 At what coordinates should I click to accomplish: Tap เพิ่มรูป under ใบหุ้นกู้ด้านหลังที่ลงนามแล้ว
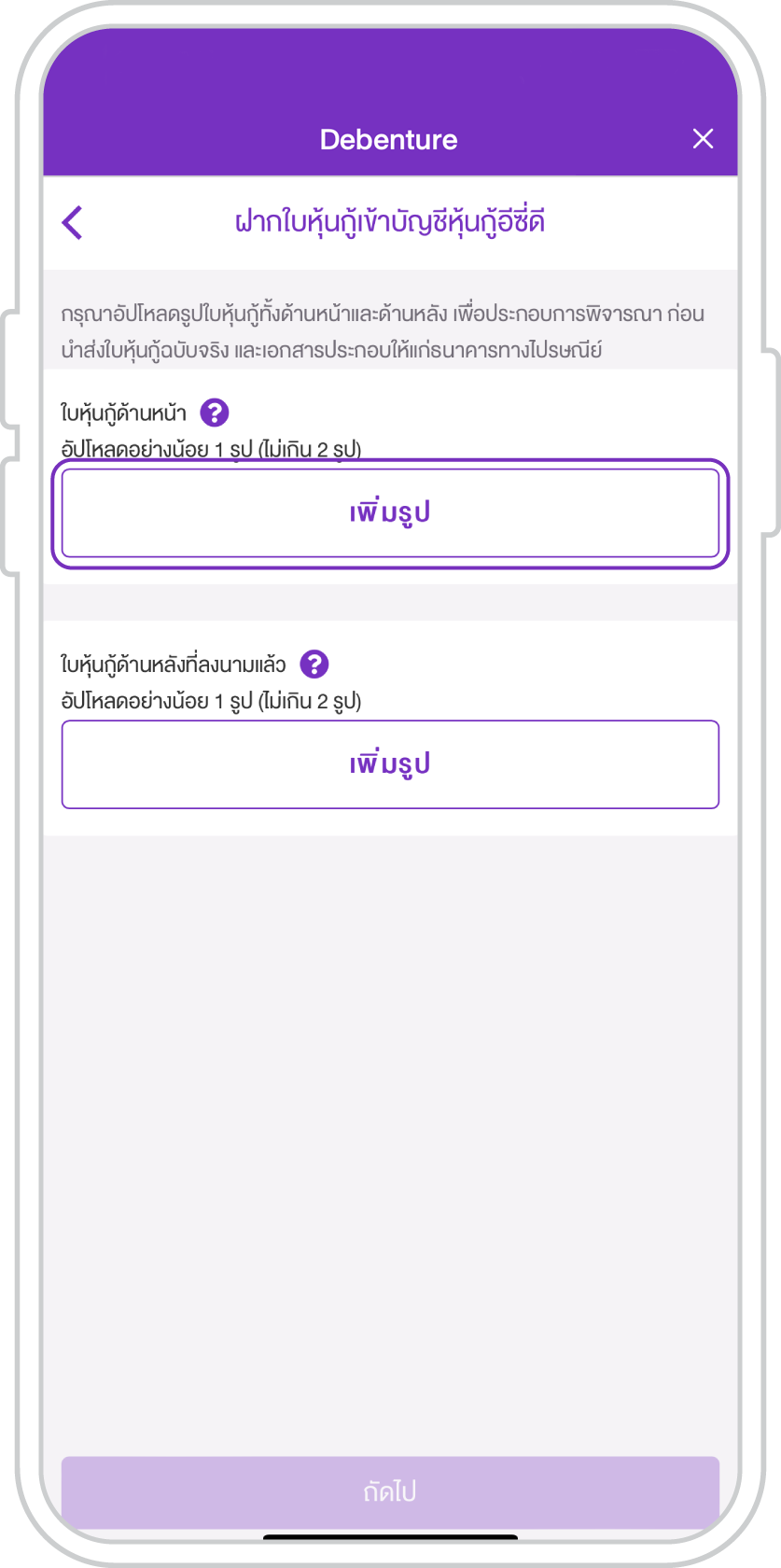click(390, 764)
